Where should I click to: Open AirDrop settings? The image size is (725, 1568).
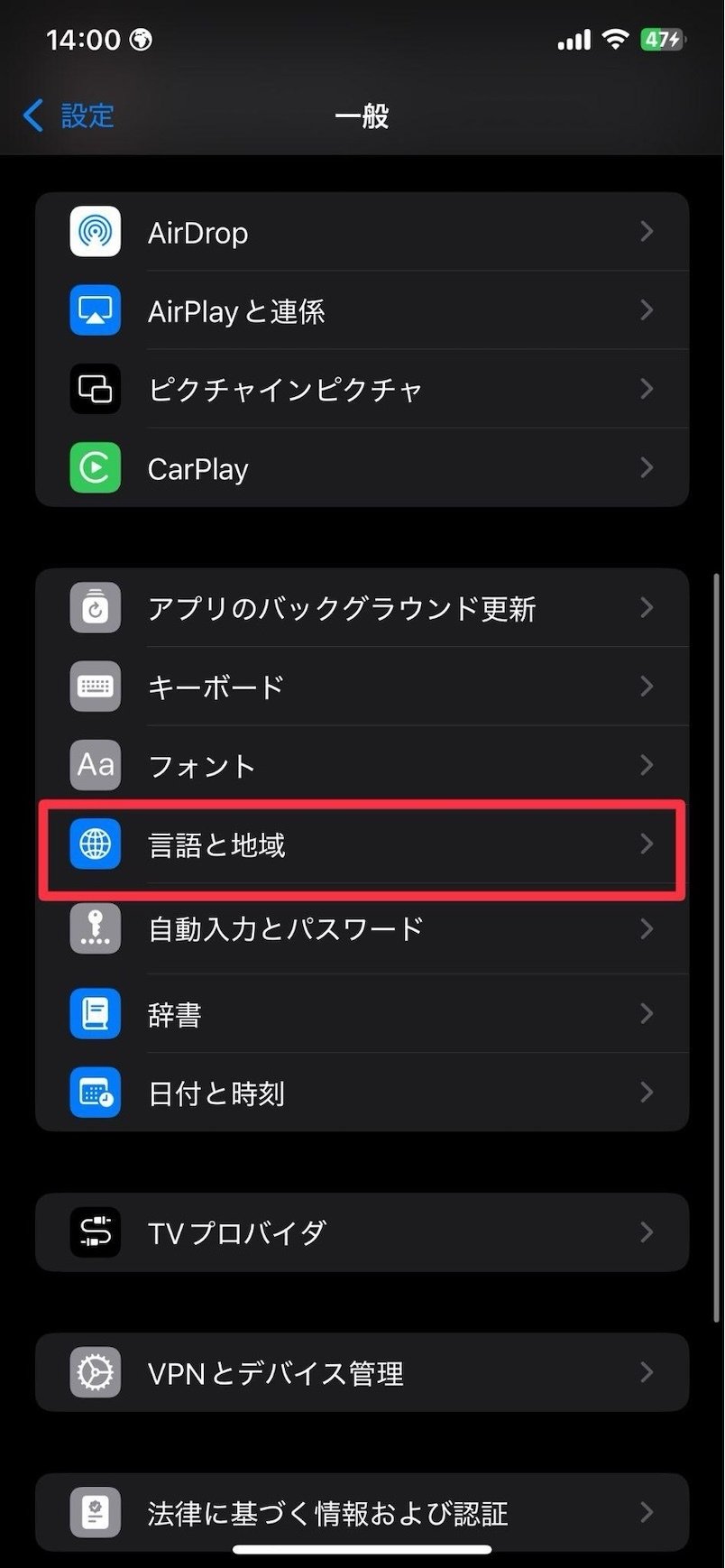coord(361,233)
